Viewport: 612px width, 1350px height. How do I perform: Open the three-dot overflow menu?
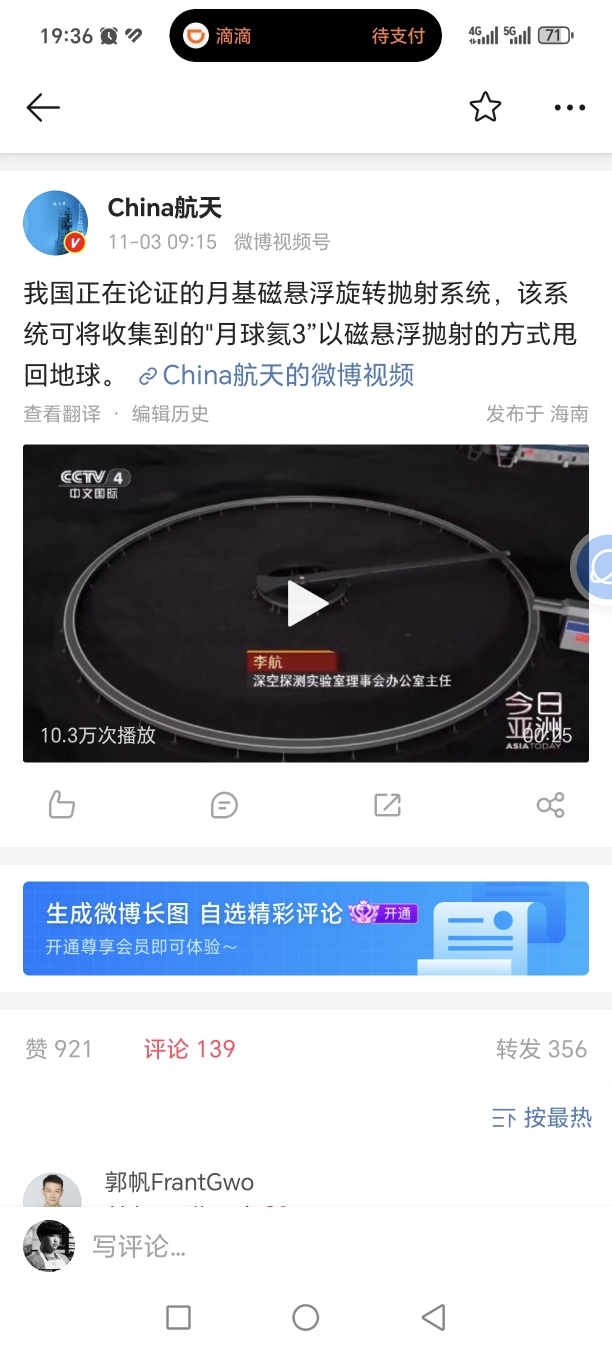click(x=569, y=107)
